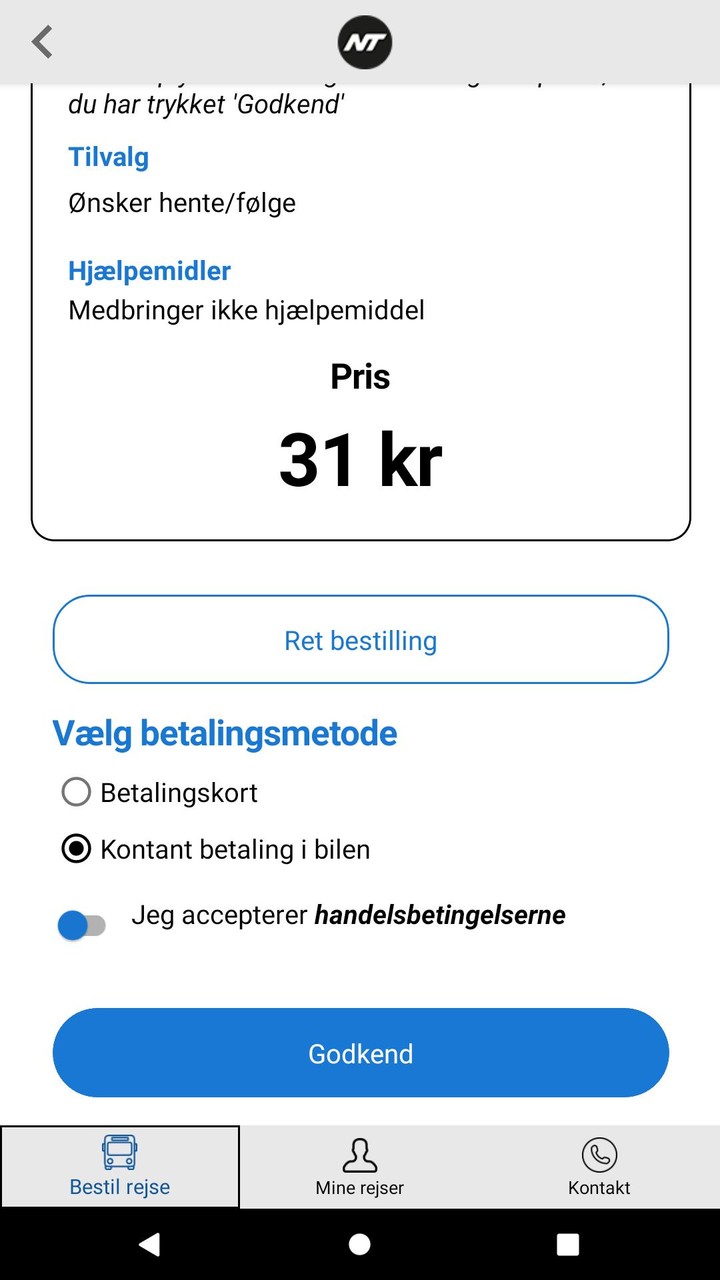This screenshot has width=720, height=1280.
Task: Tap the back arrow in the top bar
Action: (40, 42)
